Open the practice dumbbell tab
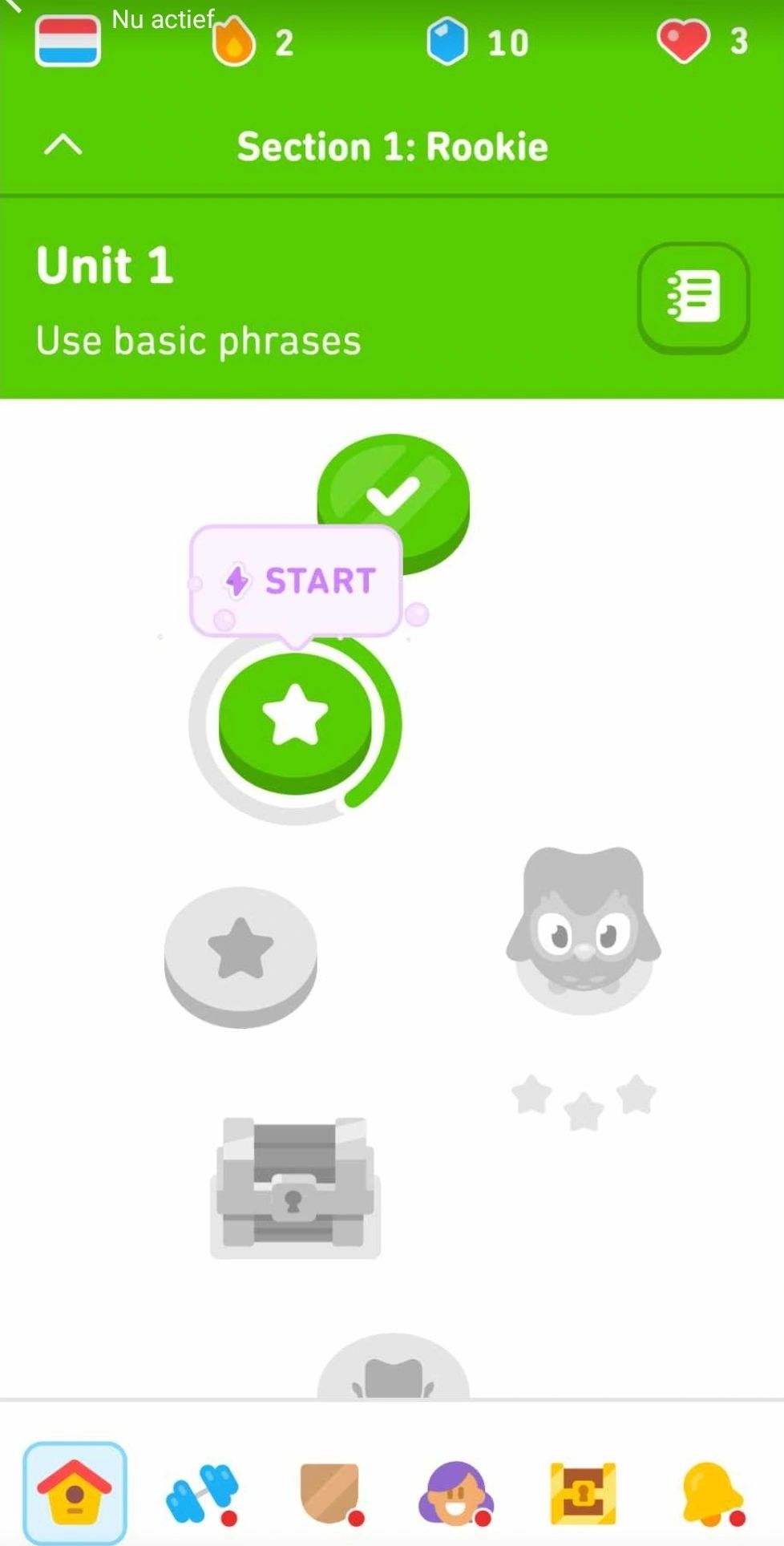 click(x=202, y=1493)
